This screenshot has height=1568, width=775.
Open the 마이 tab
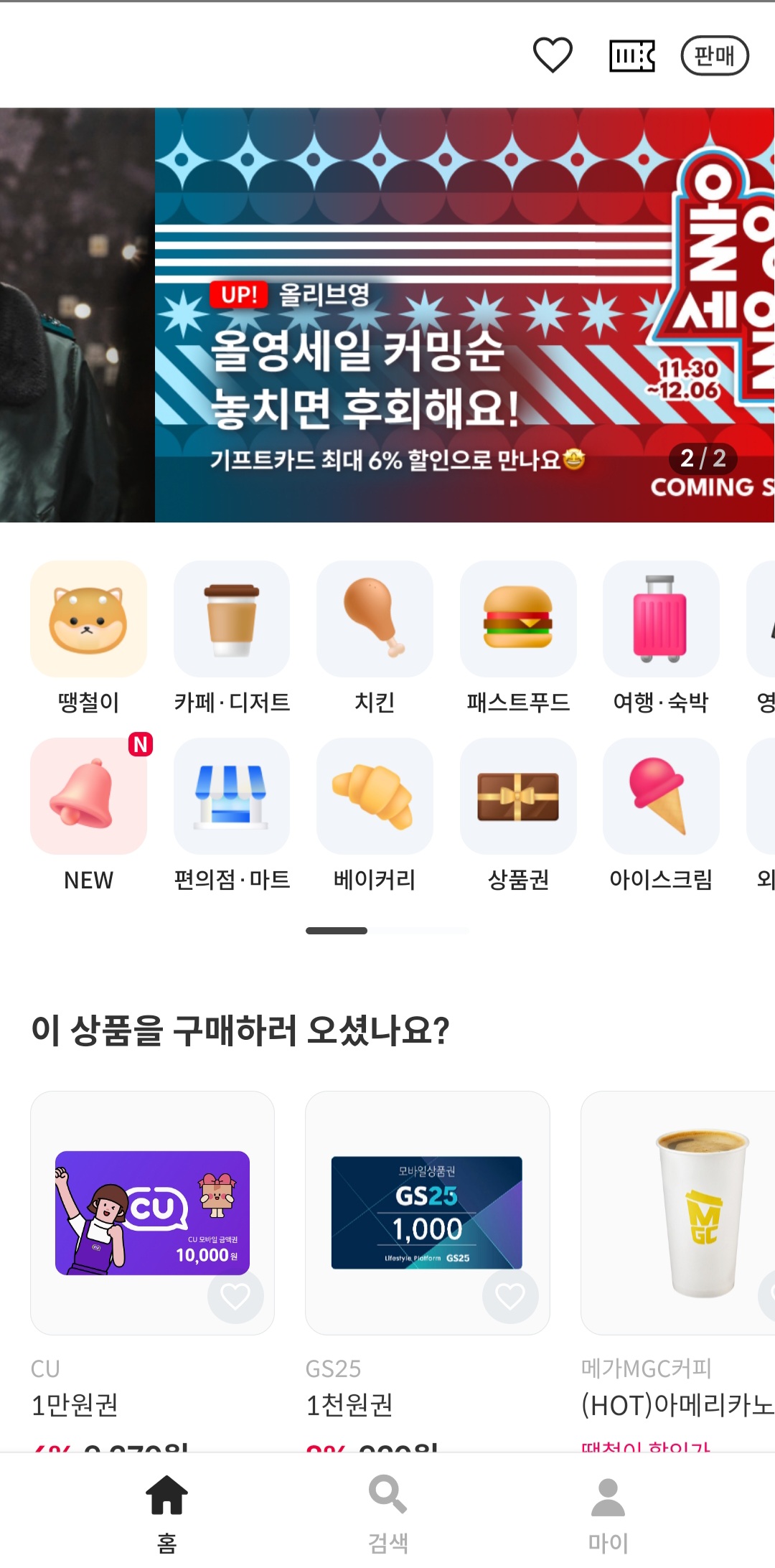click(609, 1514)
